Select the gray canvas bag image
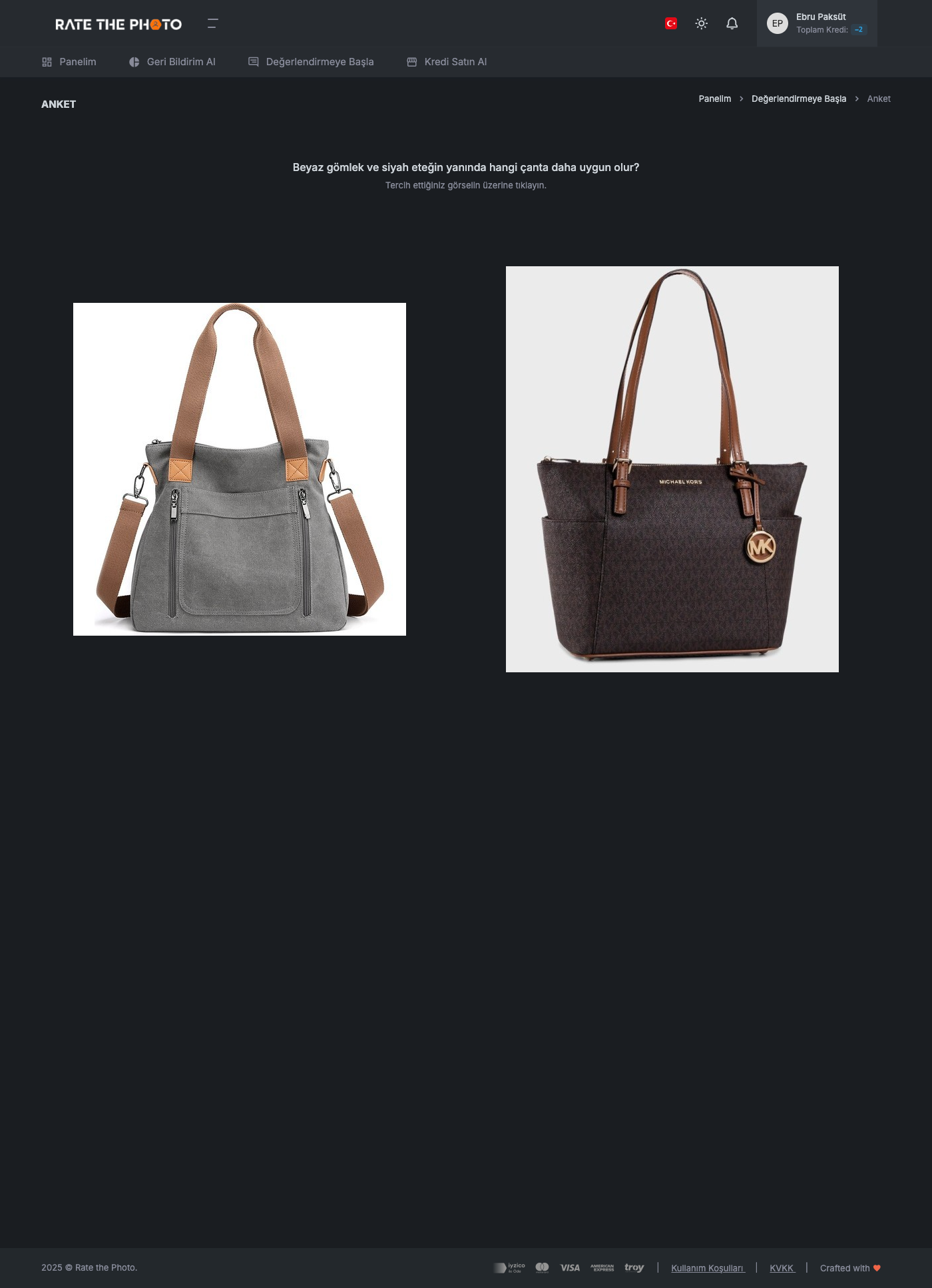 point(240,469)
